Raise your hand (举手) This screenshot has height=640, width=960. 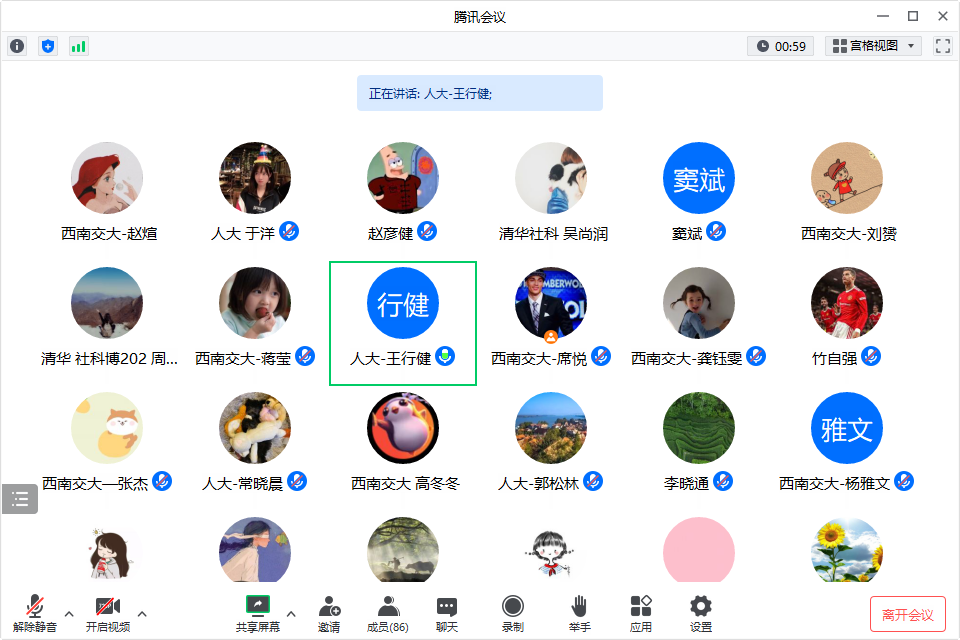(579, 612)
